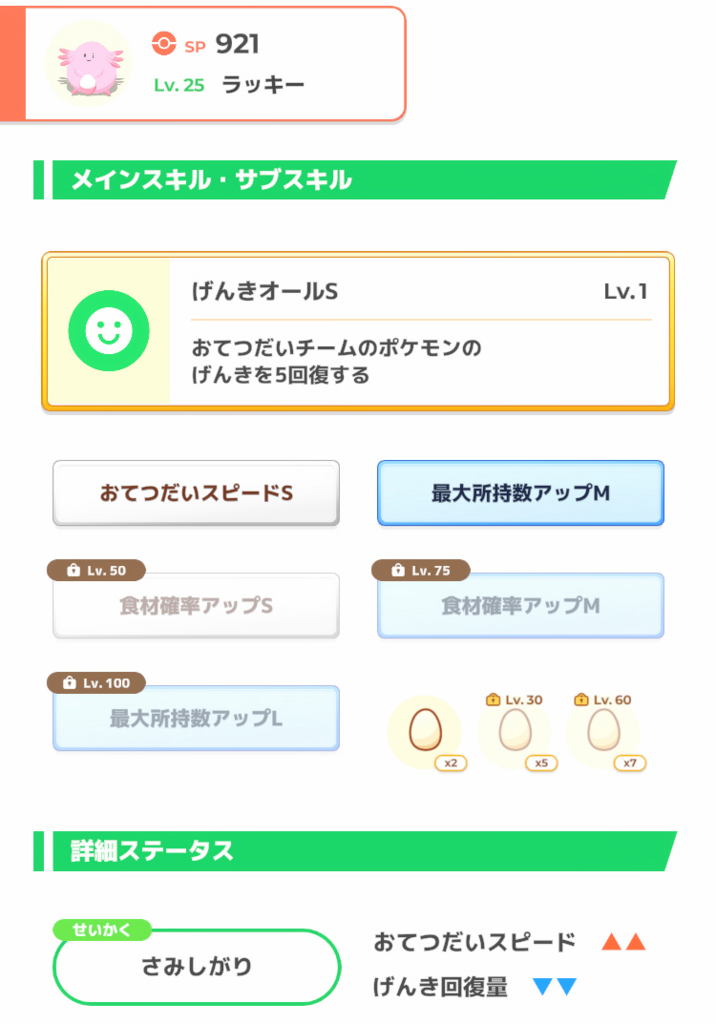Screen dimensions: 716x1024
Task: Tap the おてつだいスピードS sub skill
Action: pos(196,493)
